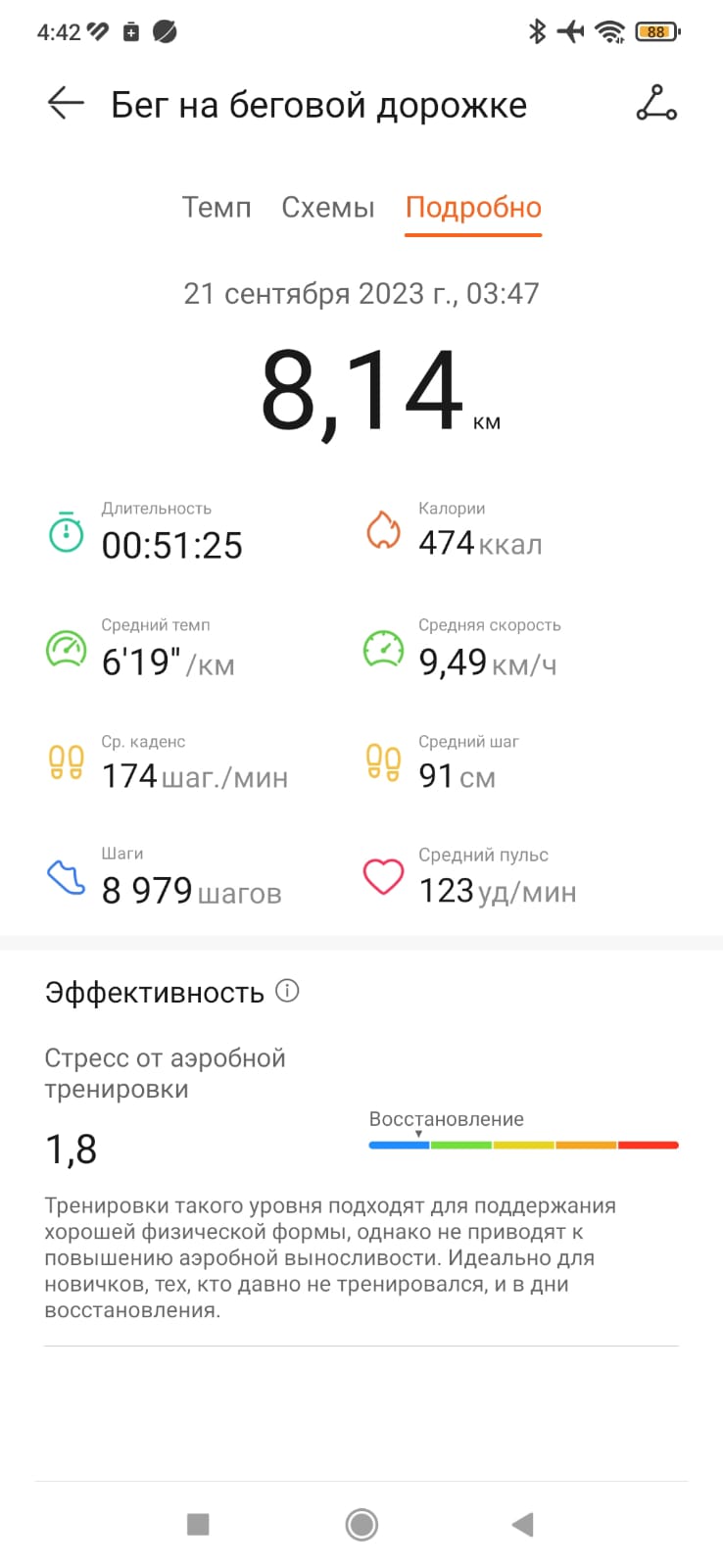This screenshot has width=723, height=1568.
Task: Switch to the Темп tab
Action: pos(217,208)
